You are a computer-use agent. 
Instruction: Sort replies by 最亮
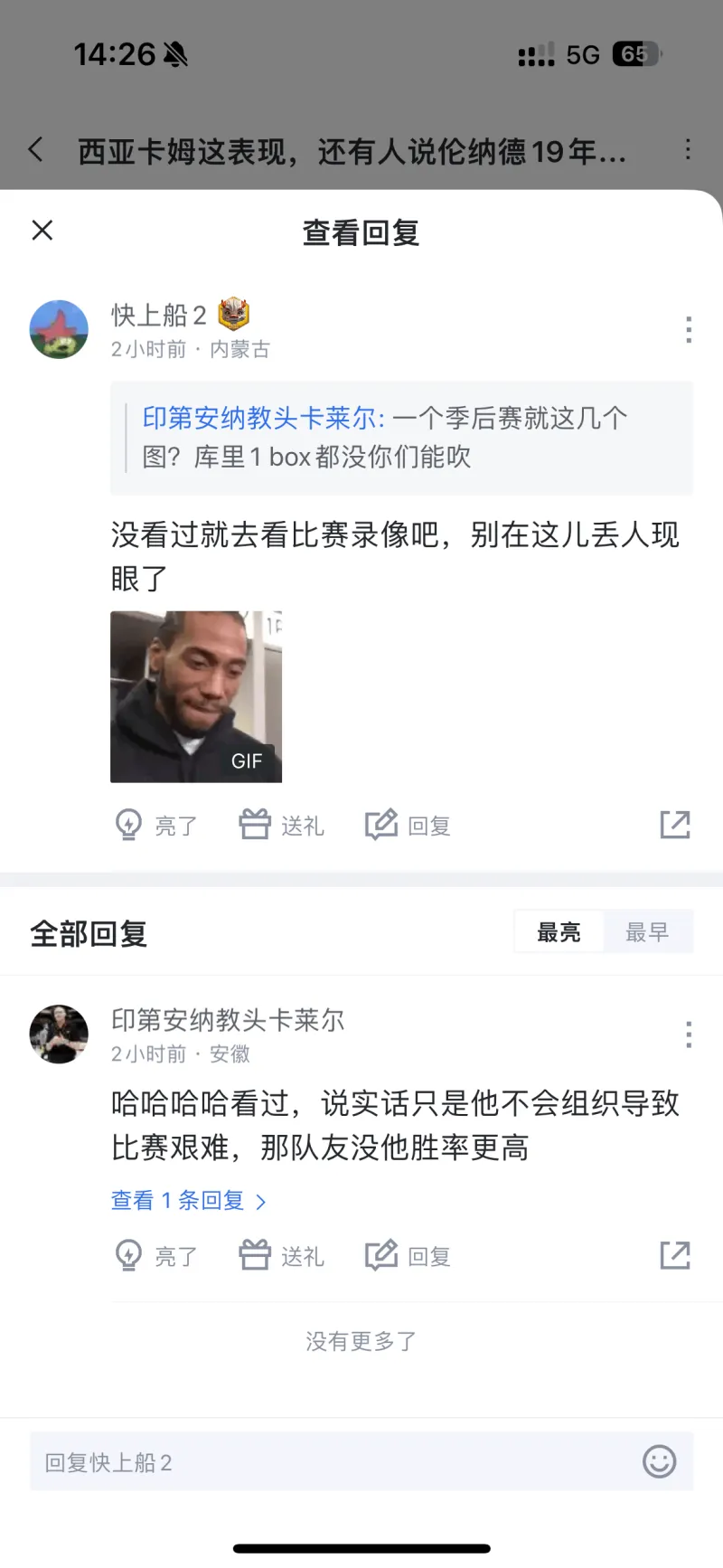point(559,932)
